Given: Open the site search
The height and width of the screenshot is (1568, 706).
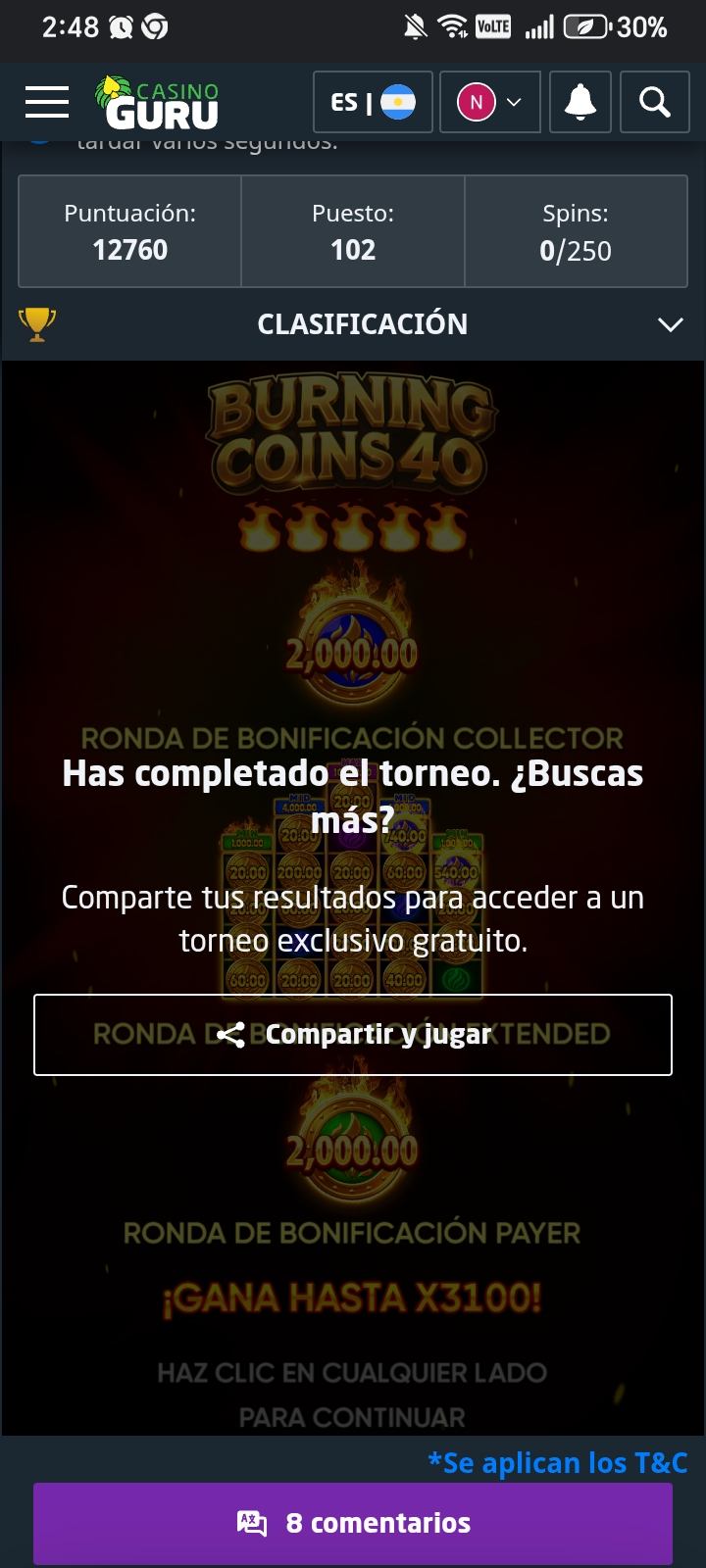Looking at the screenshot, I should pos(654,102).
